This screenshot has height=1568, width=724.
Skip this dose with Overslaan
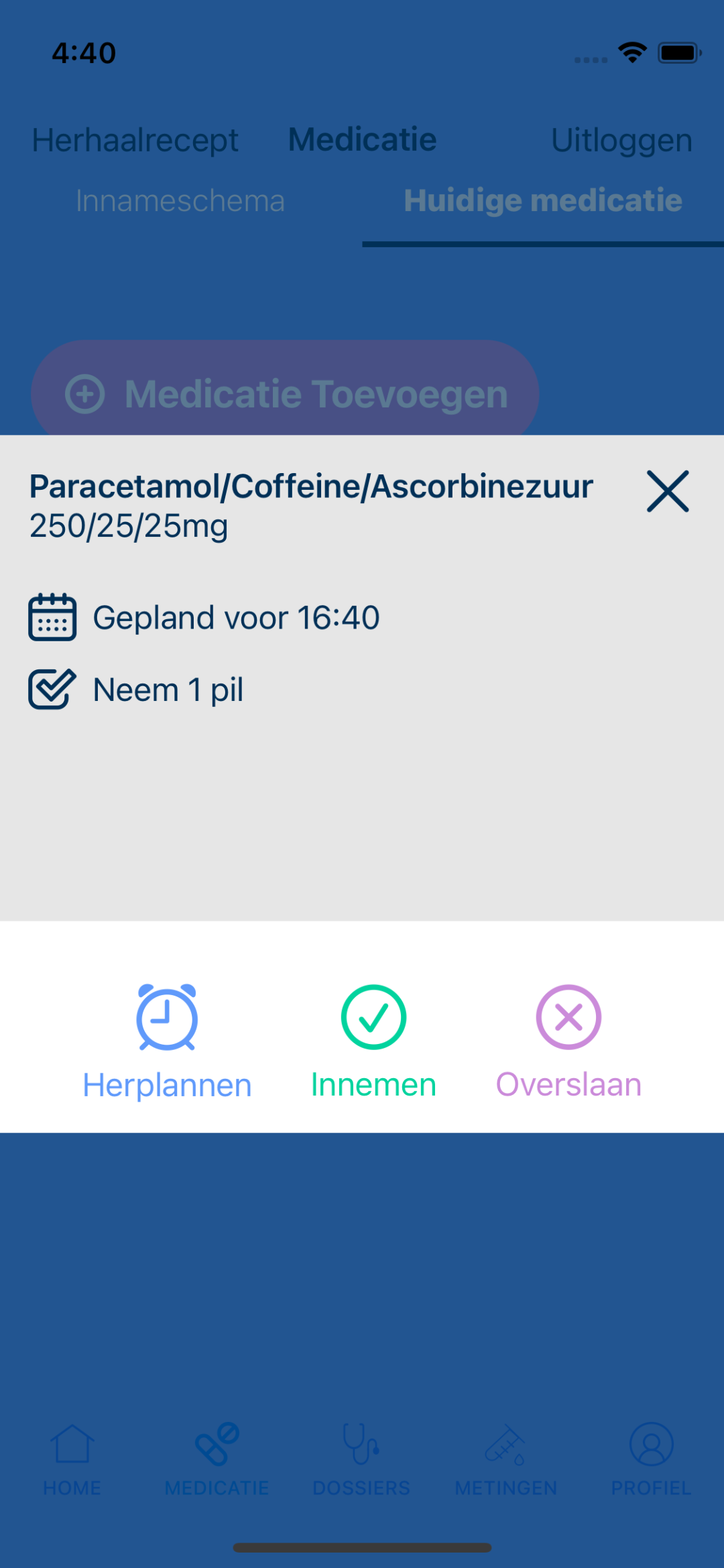(x=568, y=1043)
